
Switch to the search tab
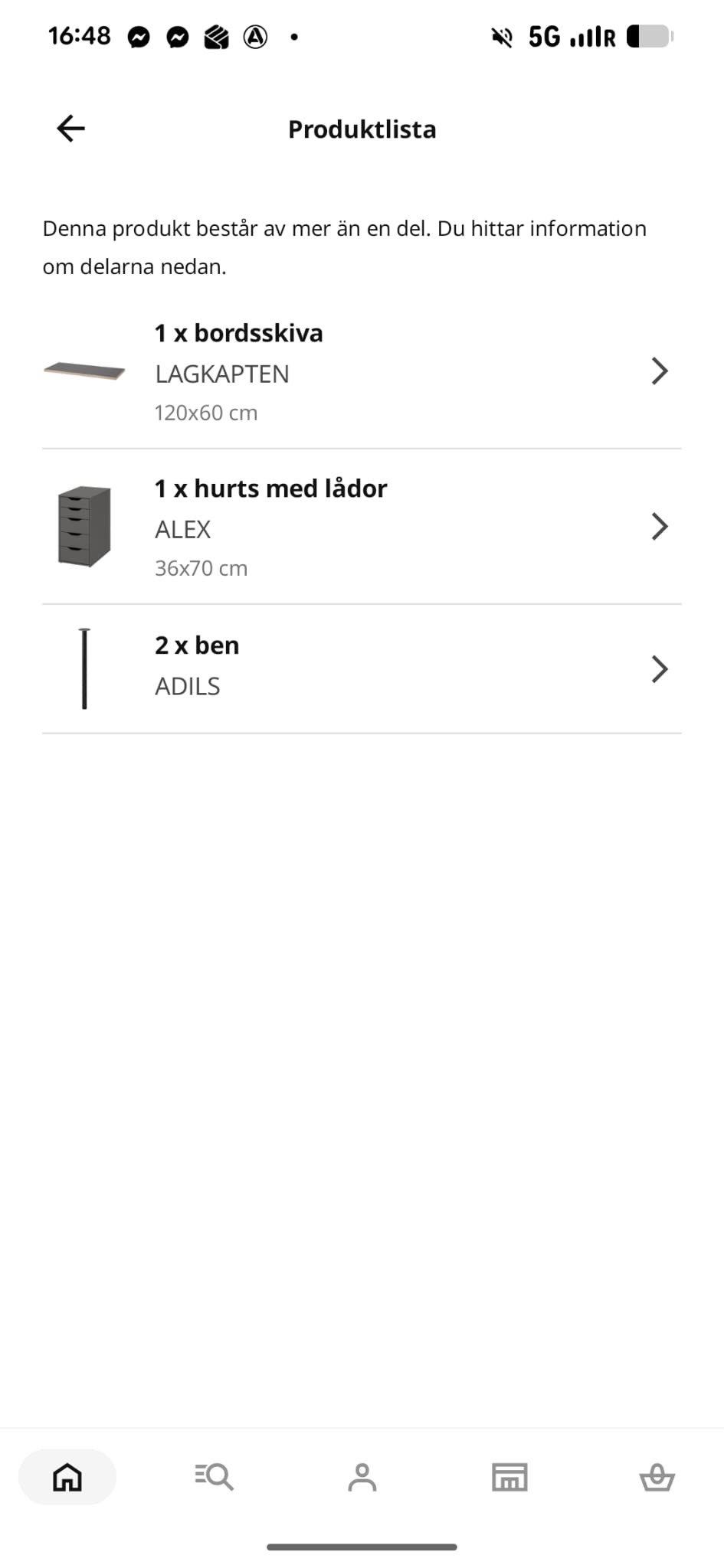pyautogui.click(x=215, y=1477)
